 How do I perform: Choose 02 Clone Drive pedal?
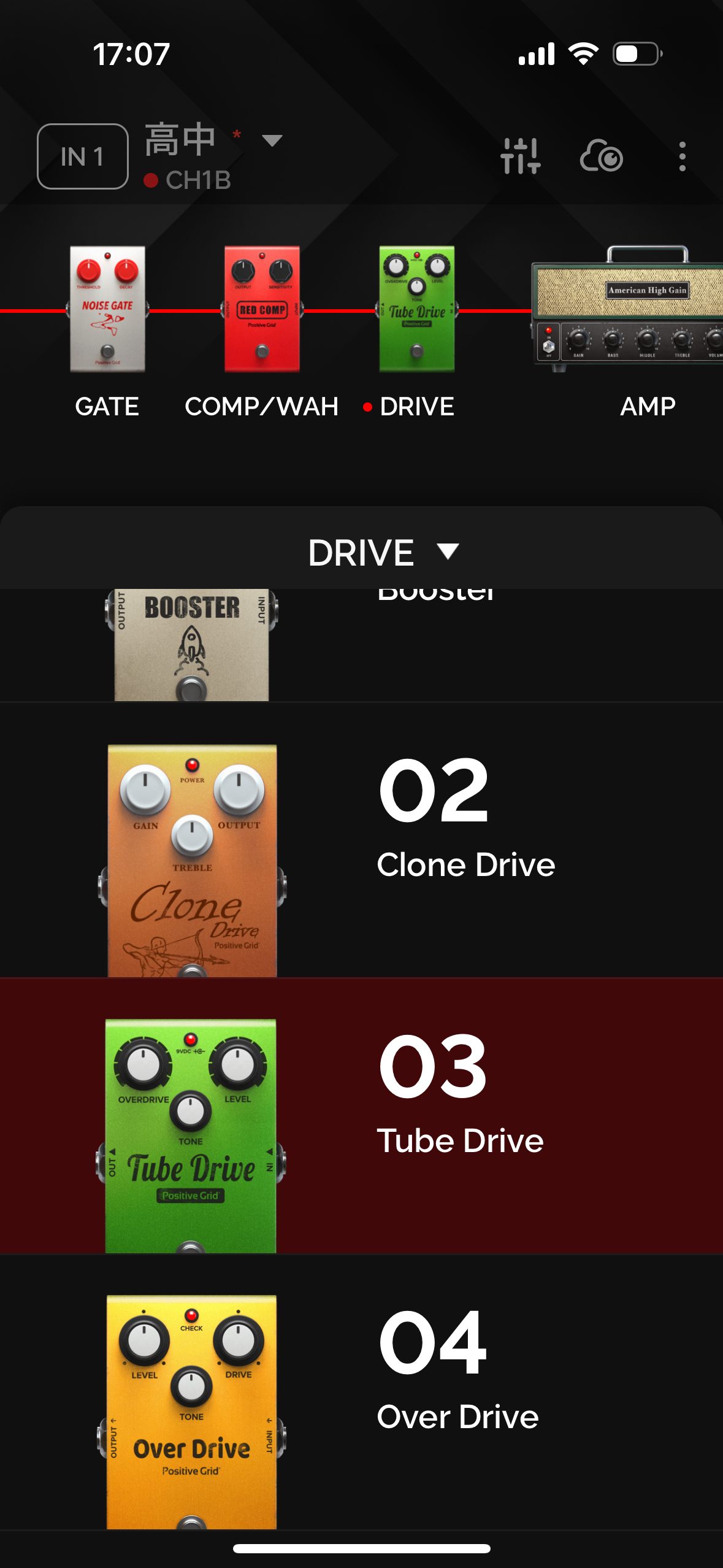[362, 840]
